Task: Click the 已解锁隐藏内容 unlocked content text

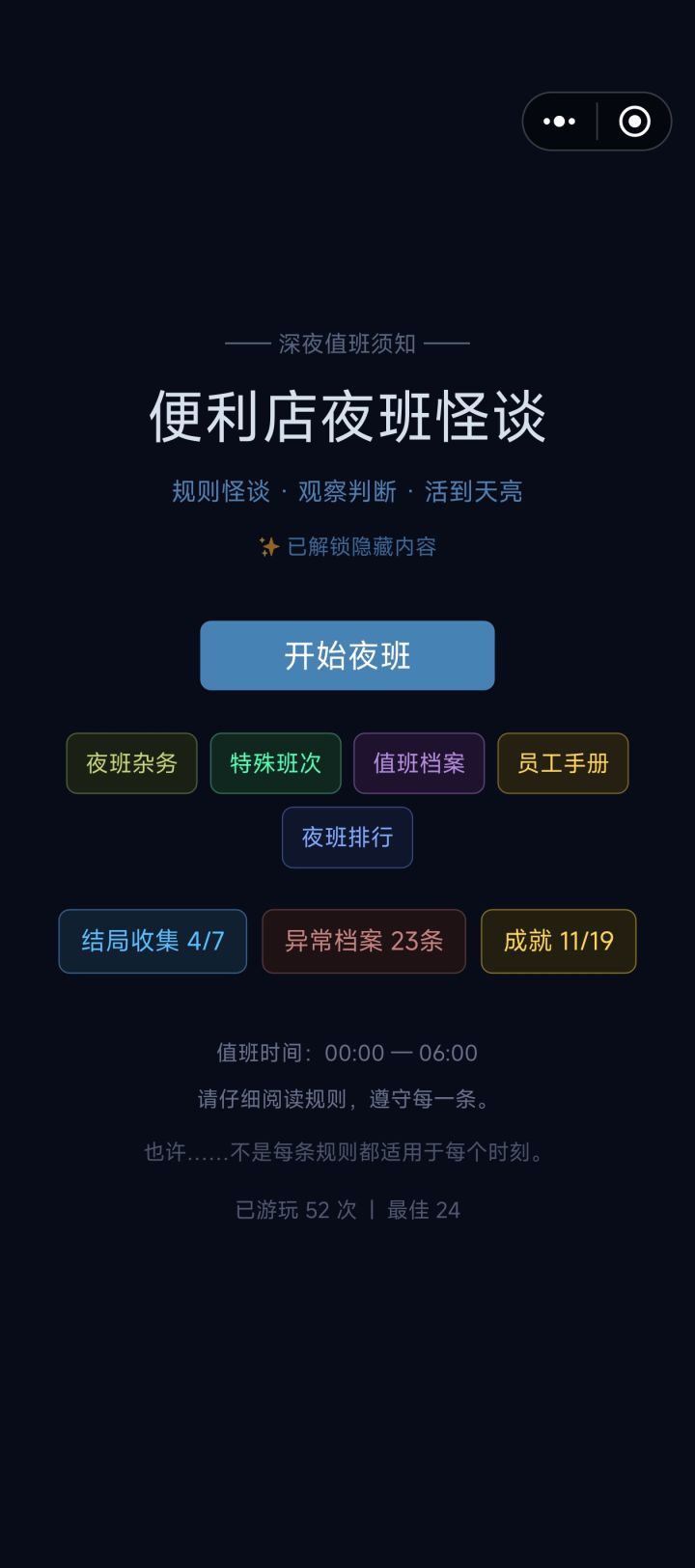Action: coord(357,546)
